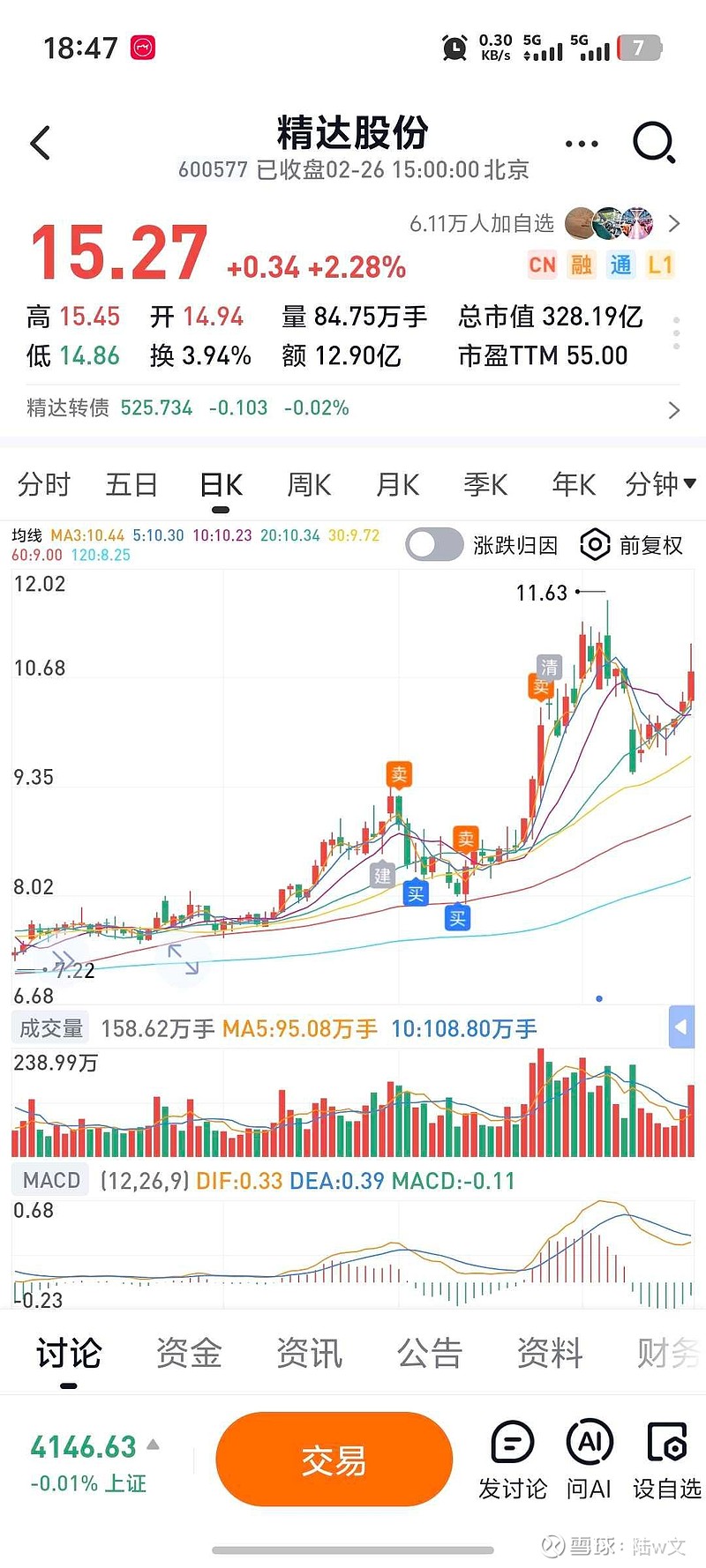Switch to the 周K weekly chart tab
706x1568 pixels.
[307, 484]
